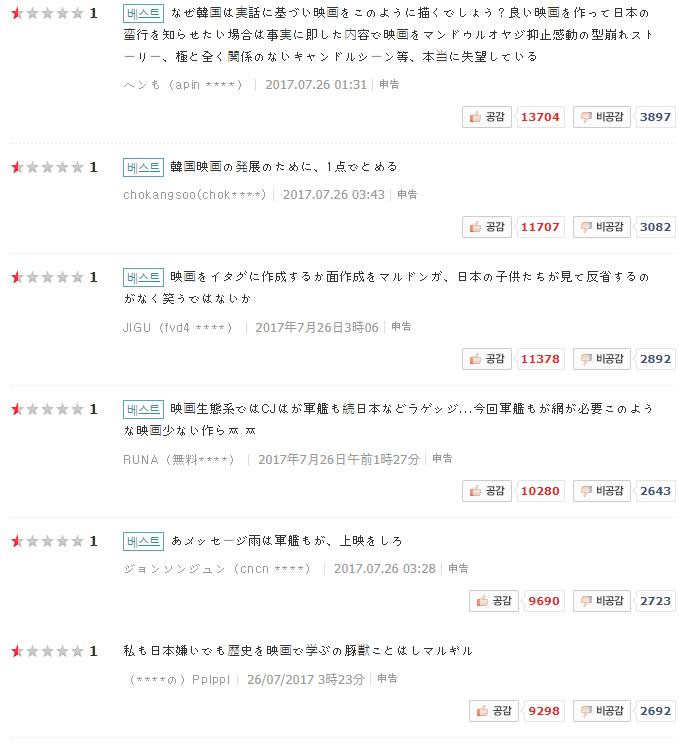699x747 pixels.
Task: Tap 비공감 on the cncn comment
Action: click(602, 601)
